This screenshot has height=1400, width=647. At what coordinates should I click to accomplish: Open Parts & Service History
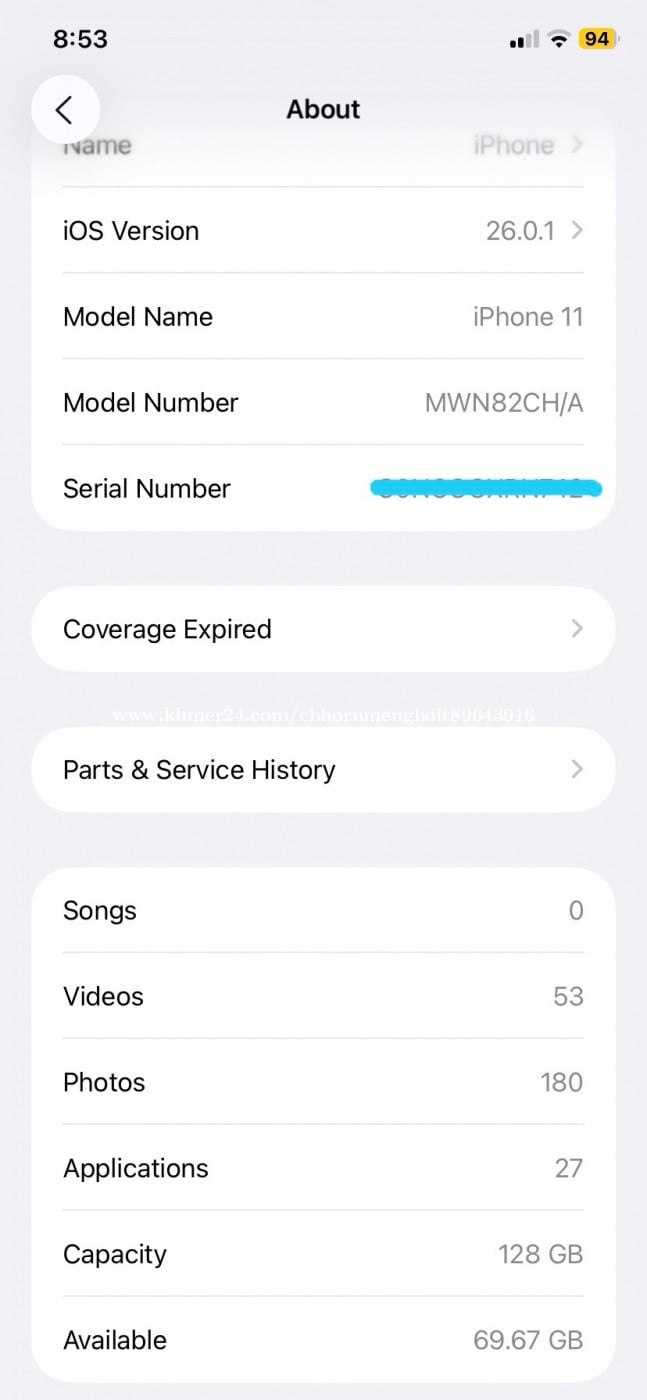pos(323,770)
